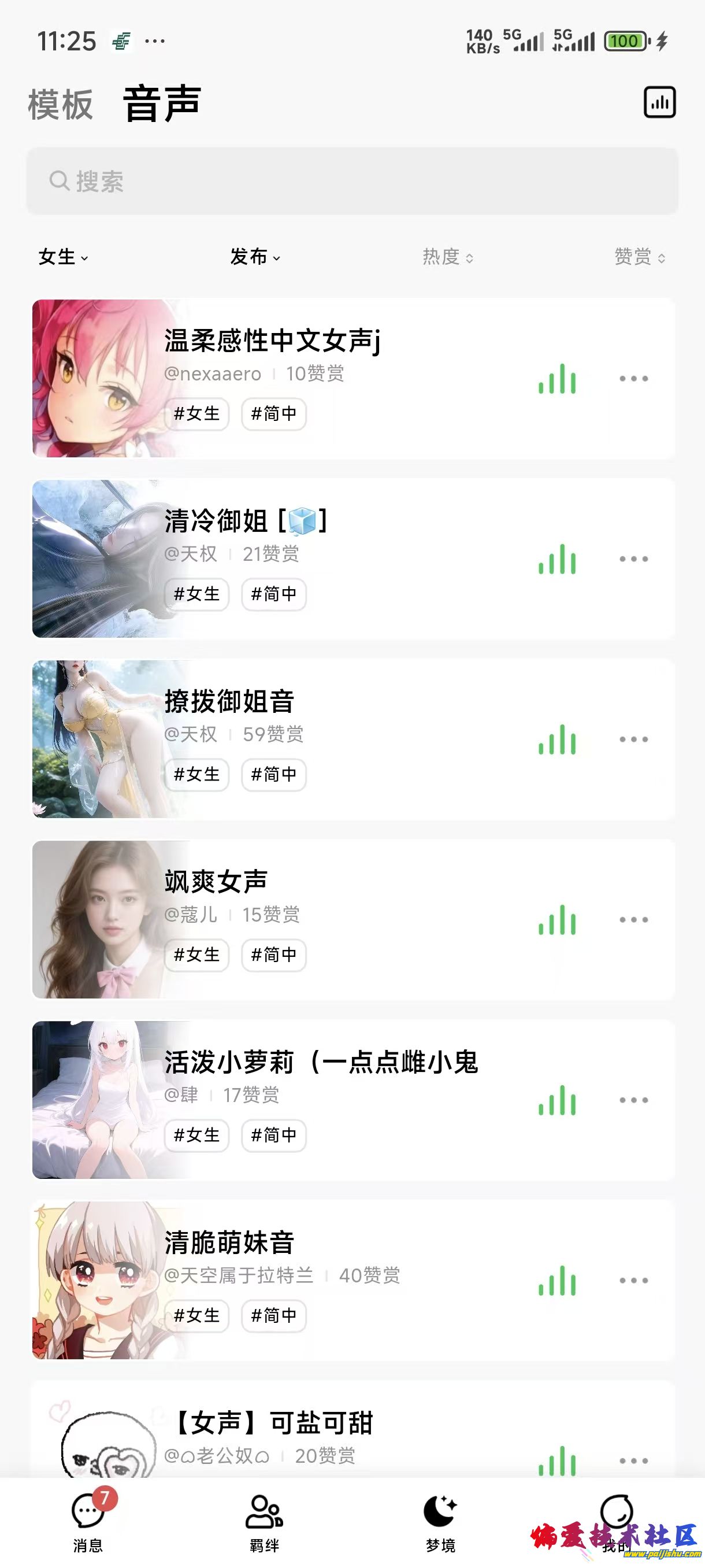Open more options for 活泼小萝莉

click(x=633, y=1100)
